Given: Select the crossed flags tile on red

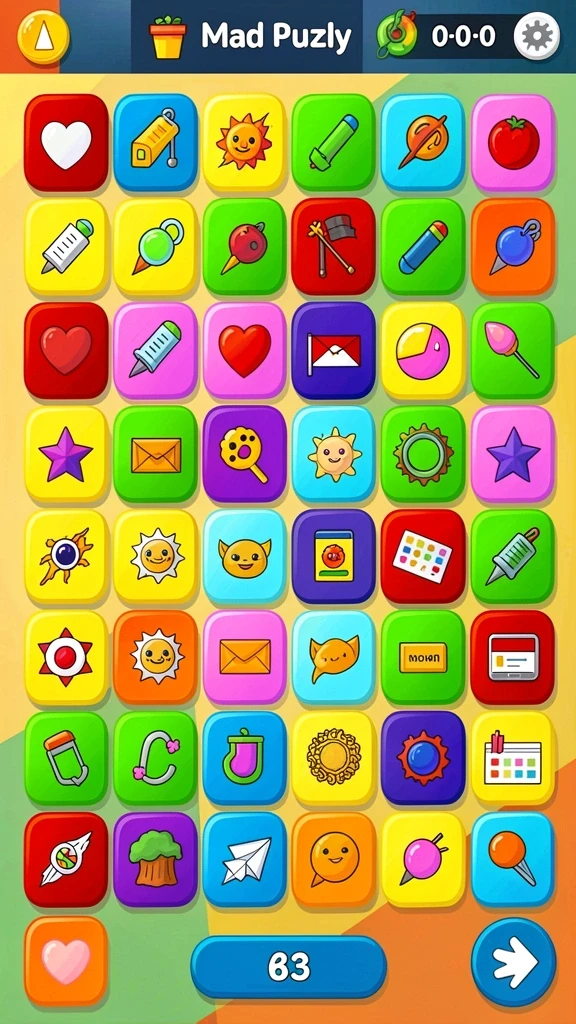Looking at the screenshot, I should [334, 246].
